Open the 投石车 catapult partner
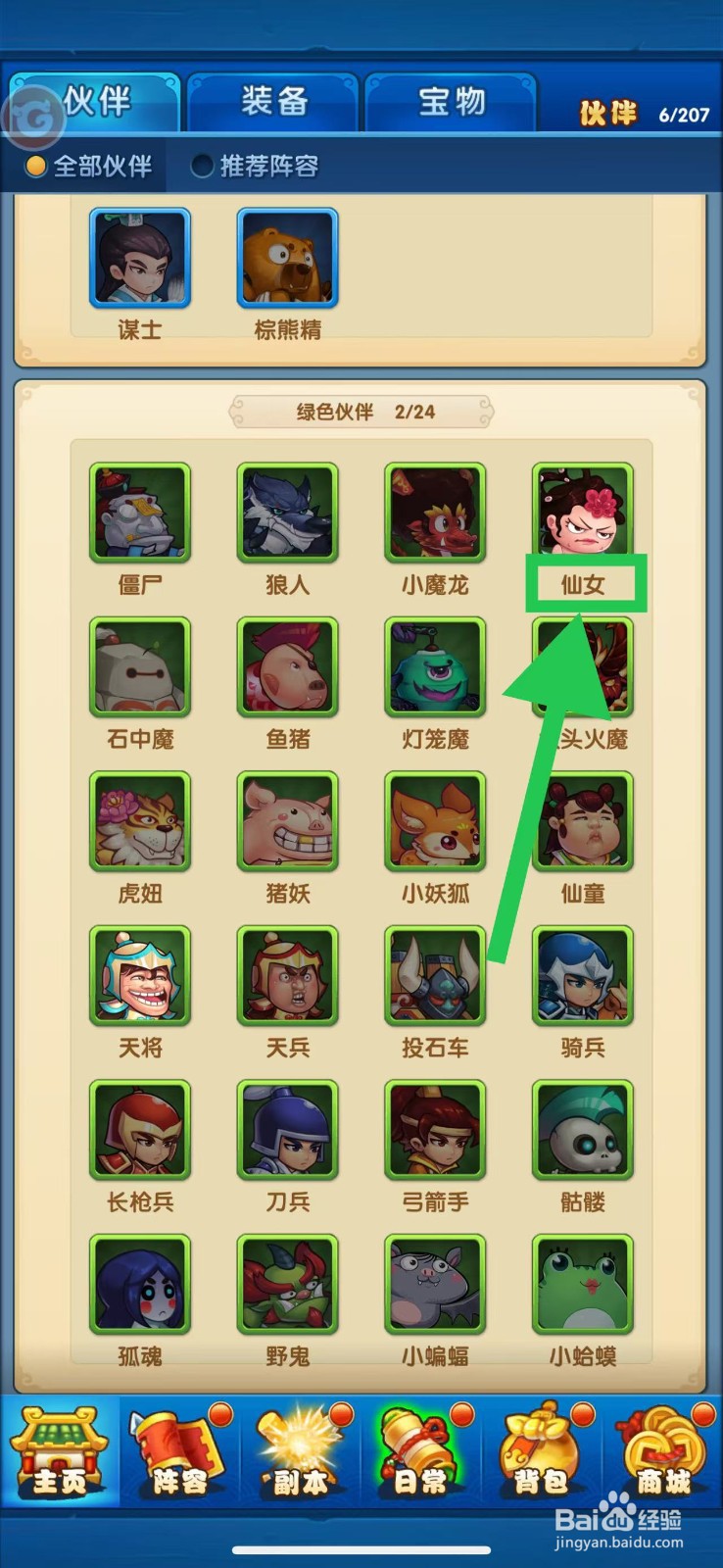 [435, 975]
